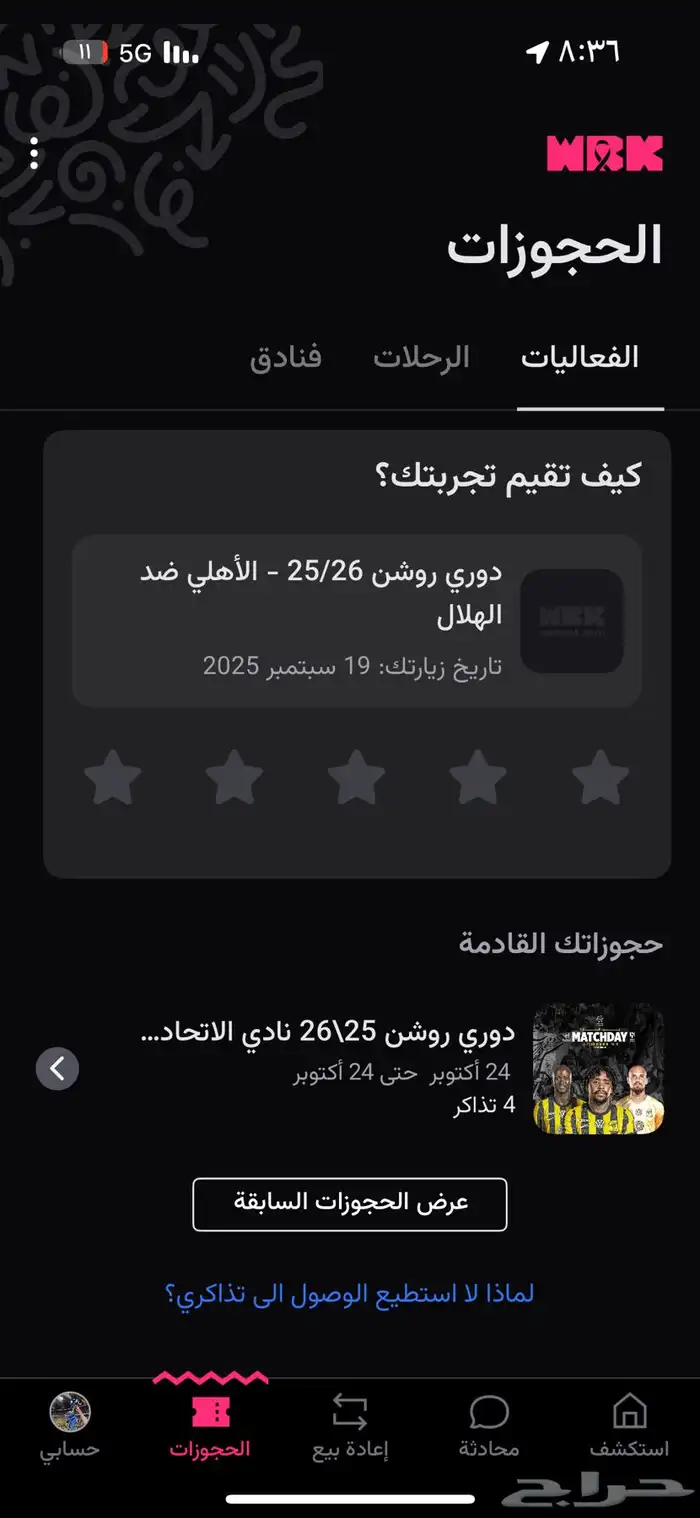Open the حسابي account tab
This screenshot has height=1518, width=700.
(70, 1426)
